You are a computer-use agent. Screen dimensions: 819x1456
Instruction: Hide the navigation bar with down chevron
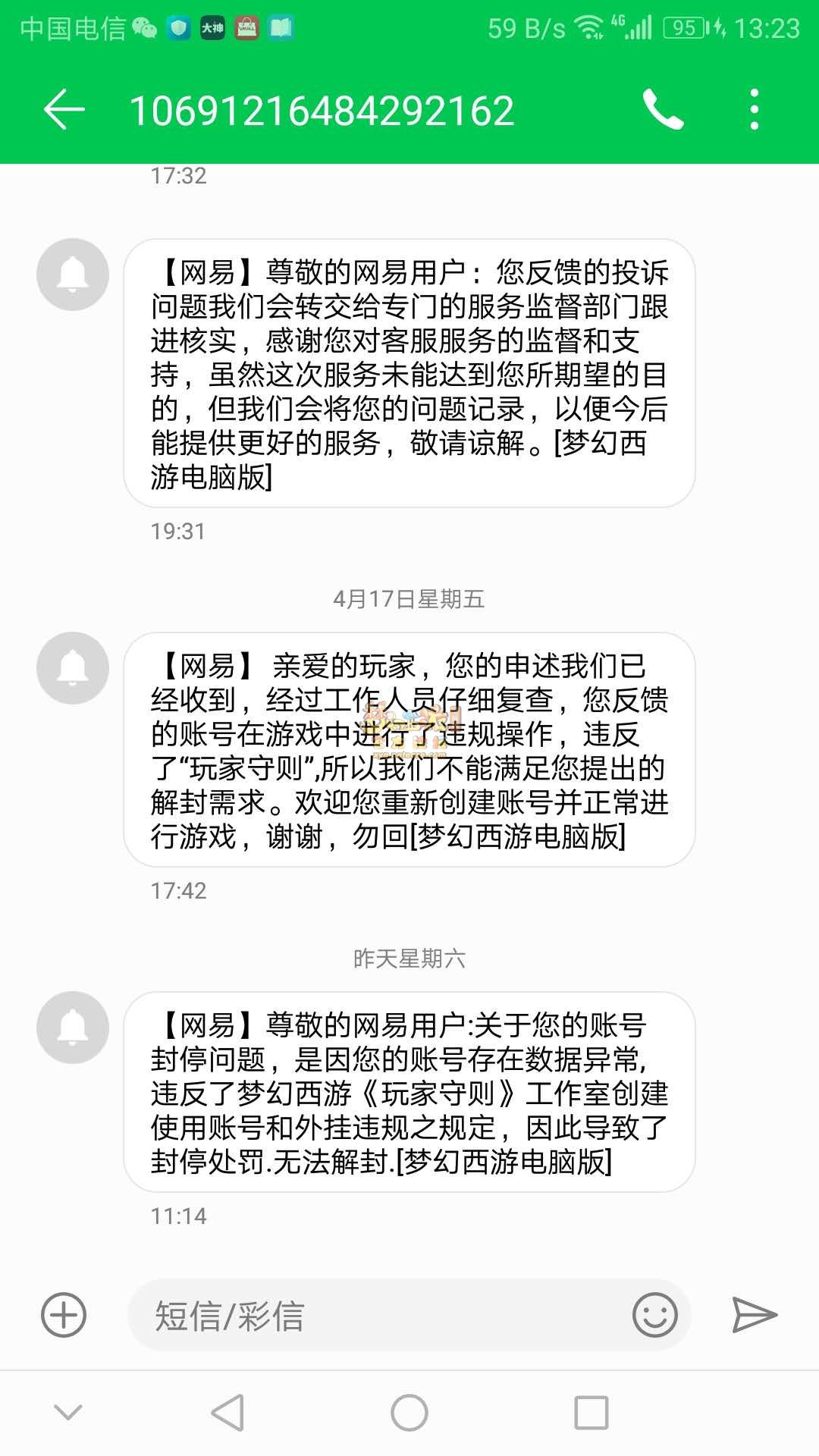point(68,1412)
